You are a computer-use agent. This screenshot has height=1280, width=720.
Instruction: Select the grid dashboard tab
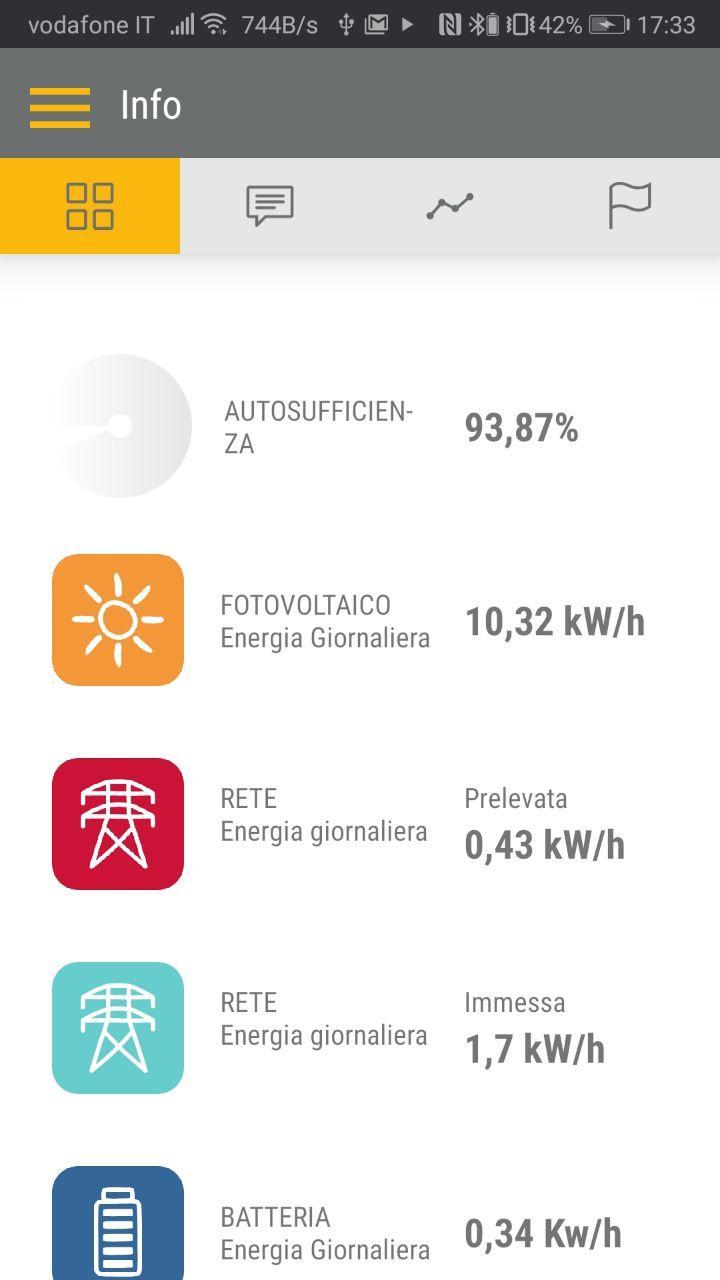coord(90,206)
